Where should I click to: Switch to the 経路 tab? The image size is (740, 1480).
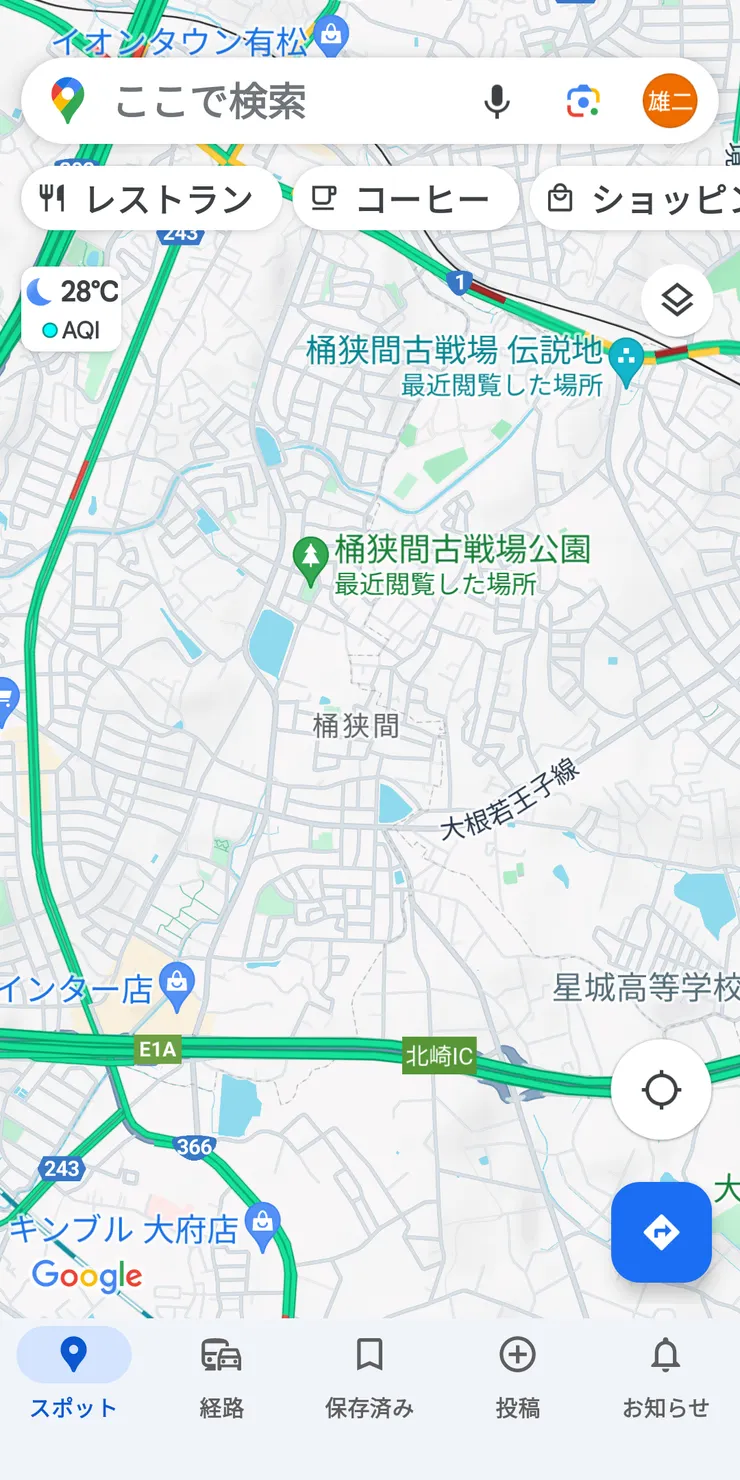pyautogui.click(x=221, y=1376)
